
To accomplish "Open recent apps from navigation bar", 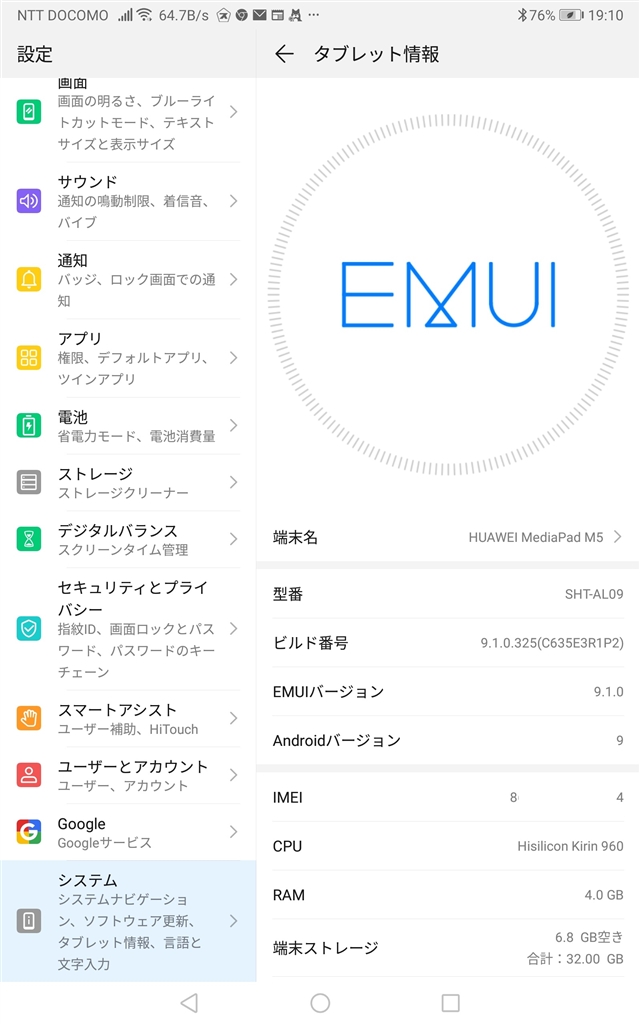I will click(x=450, y=1002).
